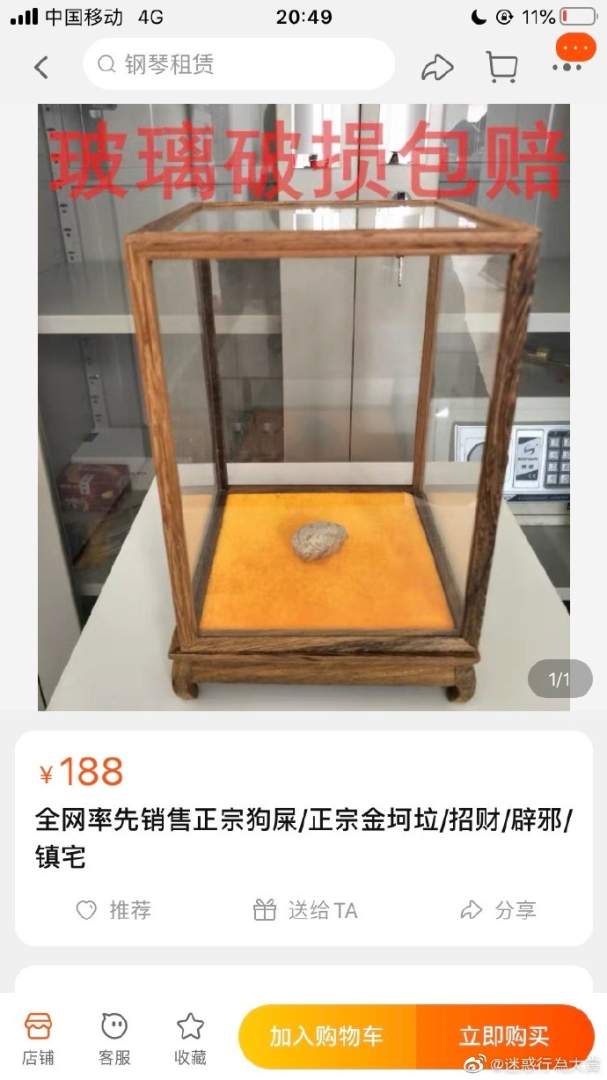
Task: Contact 客服 customer service
Action: tap(114, 1038)
